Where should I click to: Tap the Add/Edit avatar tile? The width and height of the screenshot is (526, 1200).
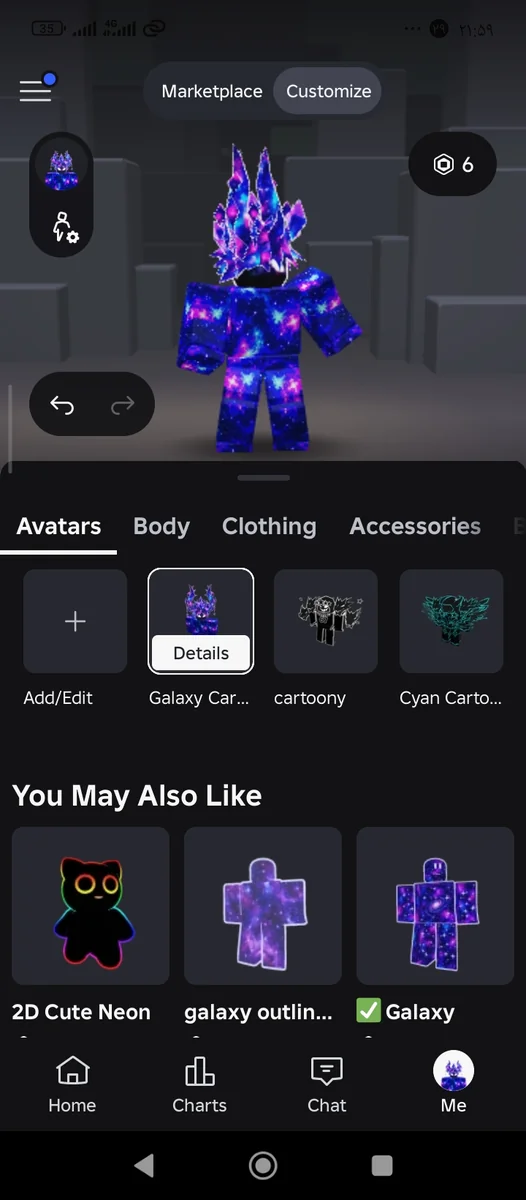pos(75,621)
